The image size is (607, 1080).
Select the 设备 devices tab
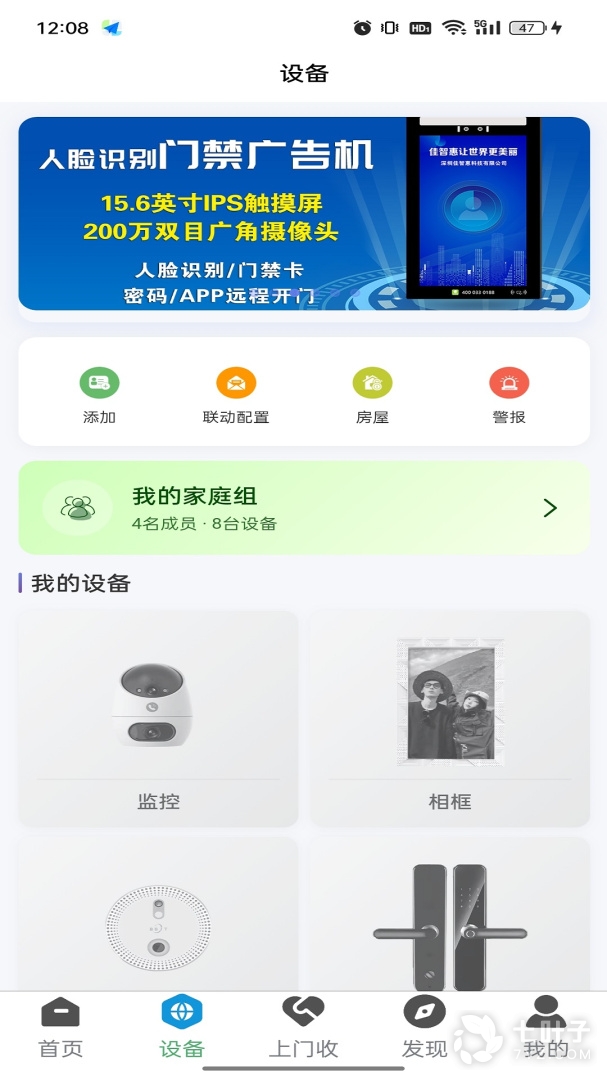[181, 1028]
